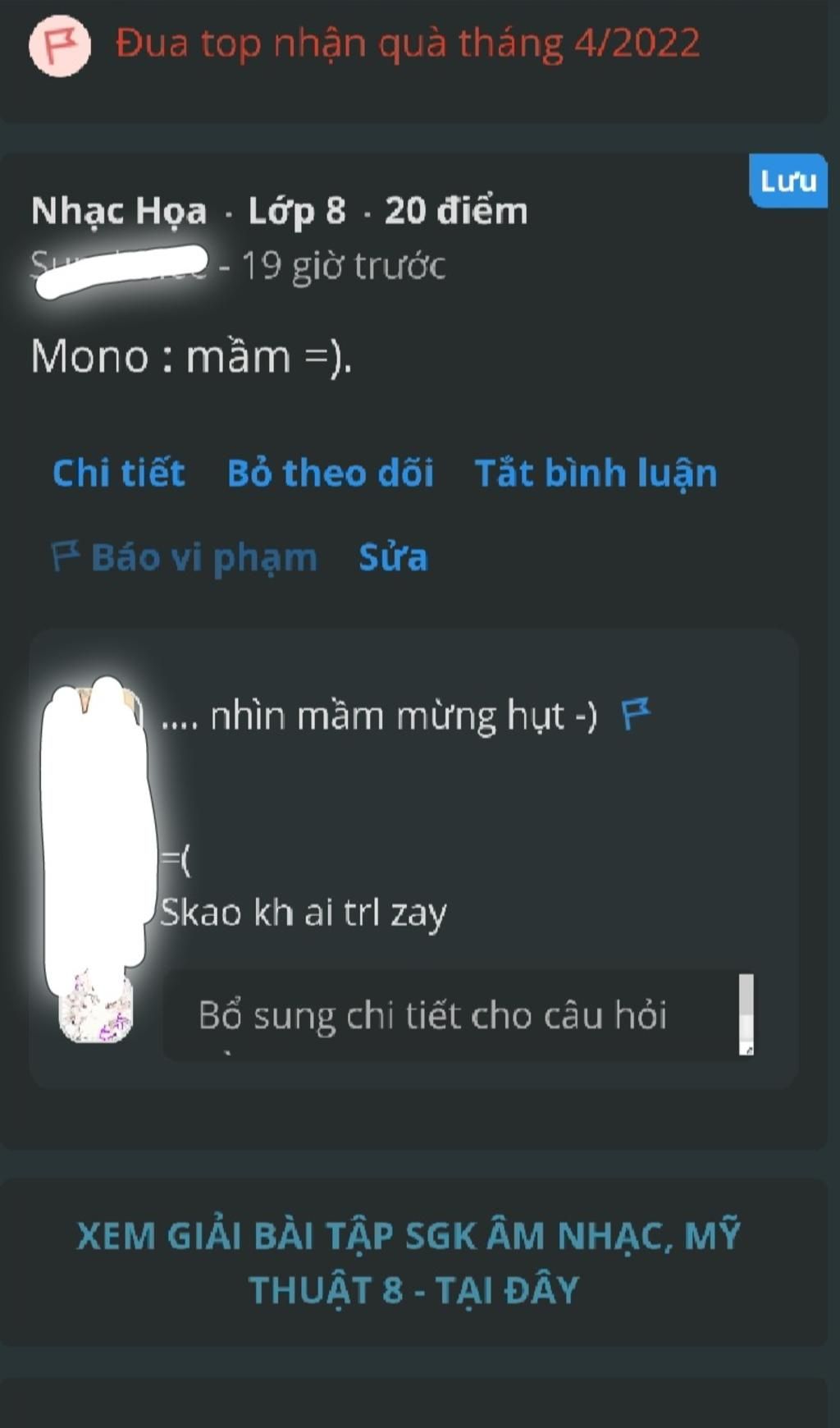Image resolution: width=840 pixels, height=1428 pixels.
Task: Save the question with the Lưu button
Action: [x=787, y=181]
